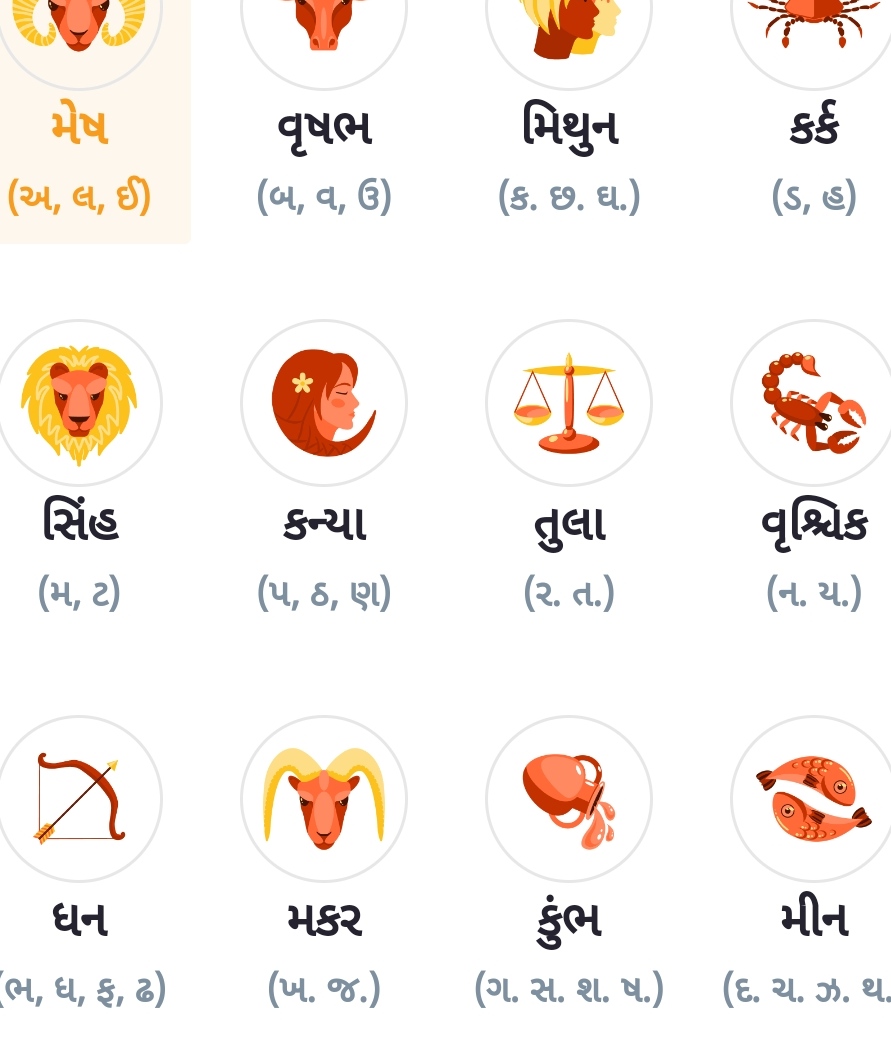Open the કુંભ (Aquarius) horoscope

pyautogui.click(x=569, y=800)
